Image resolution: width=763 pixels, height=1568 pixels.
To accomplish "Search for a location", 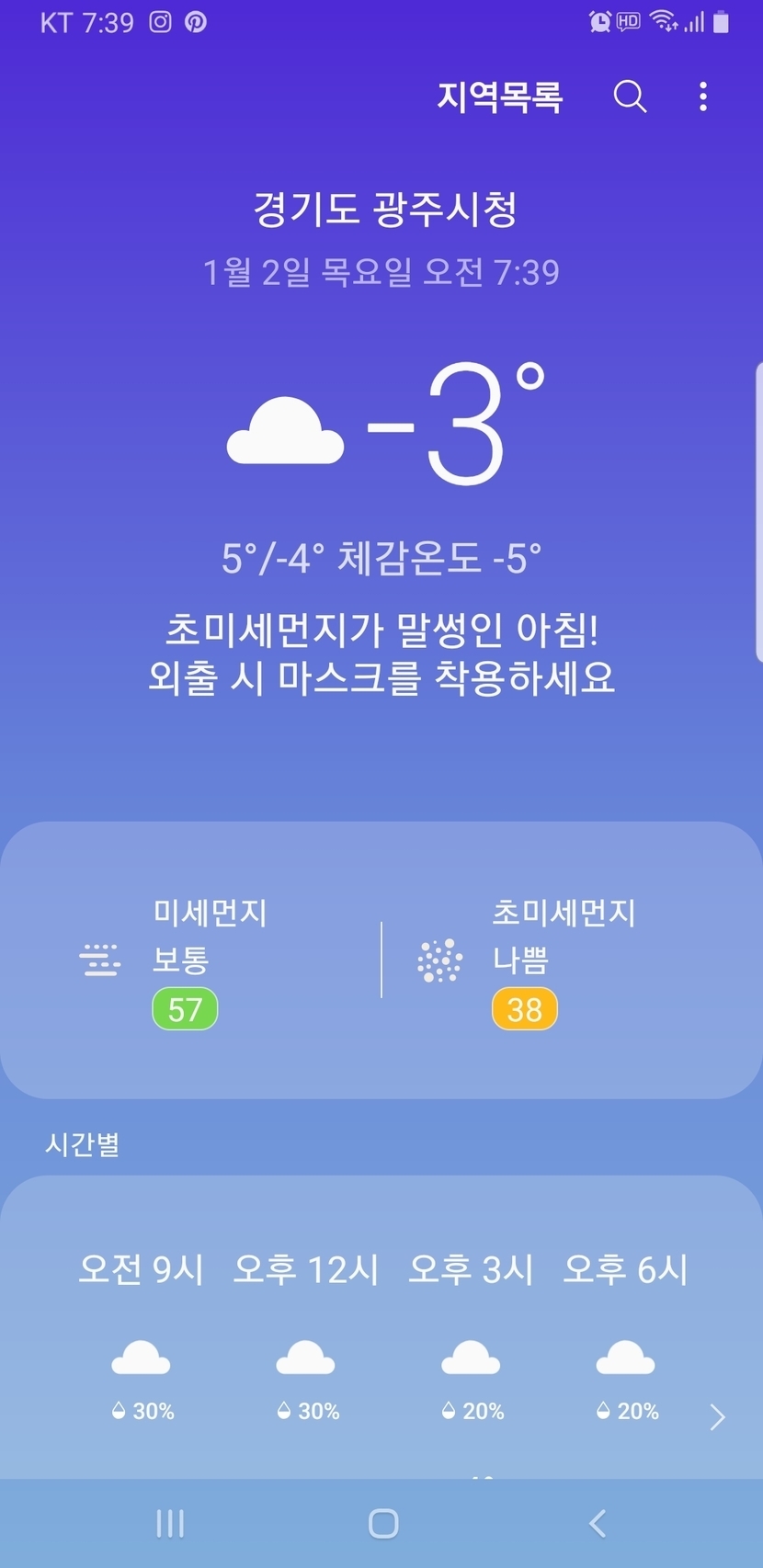I will [x=630, y=97].
